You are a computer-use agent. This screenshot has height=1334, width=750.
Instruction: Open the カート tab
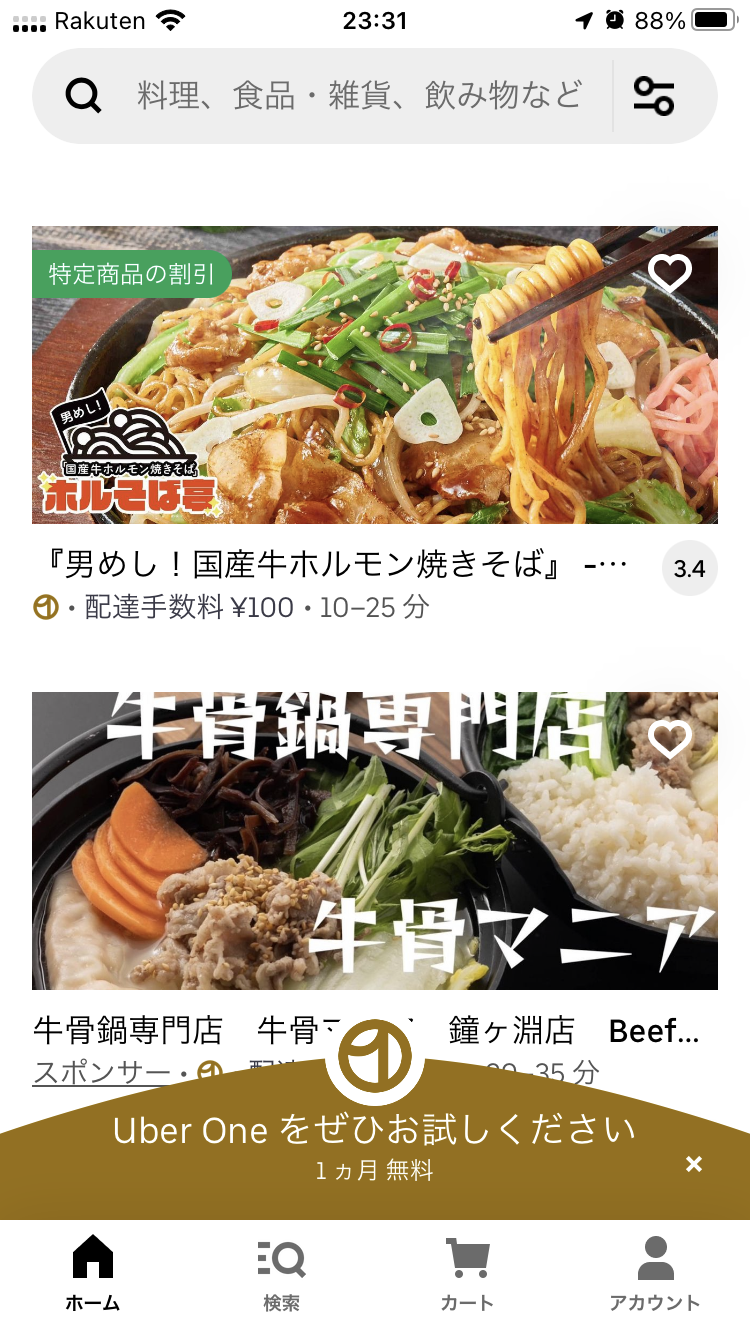click(x=467, y=1273)
